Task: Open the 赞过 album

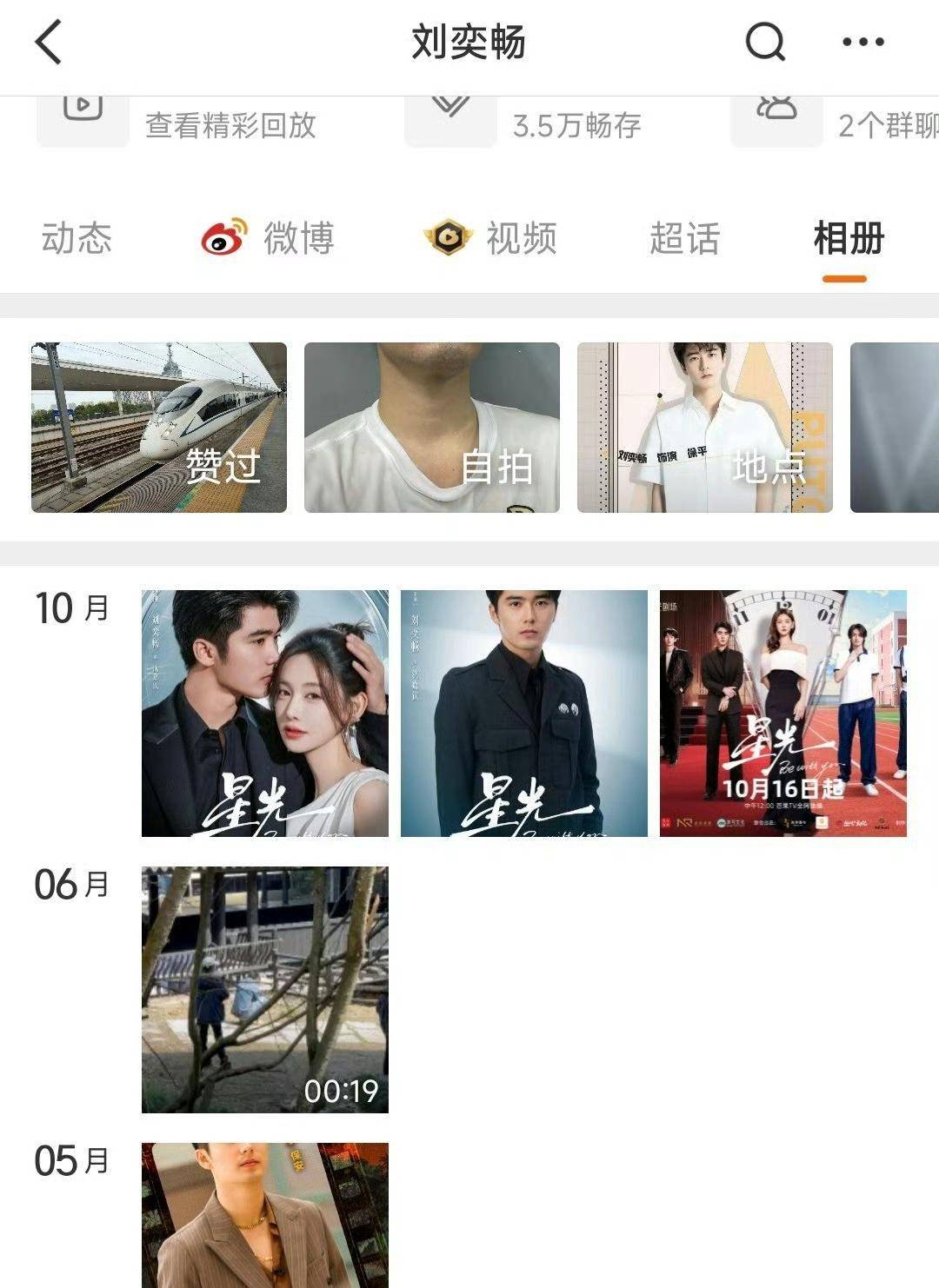Action: pos(159,427)
